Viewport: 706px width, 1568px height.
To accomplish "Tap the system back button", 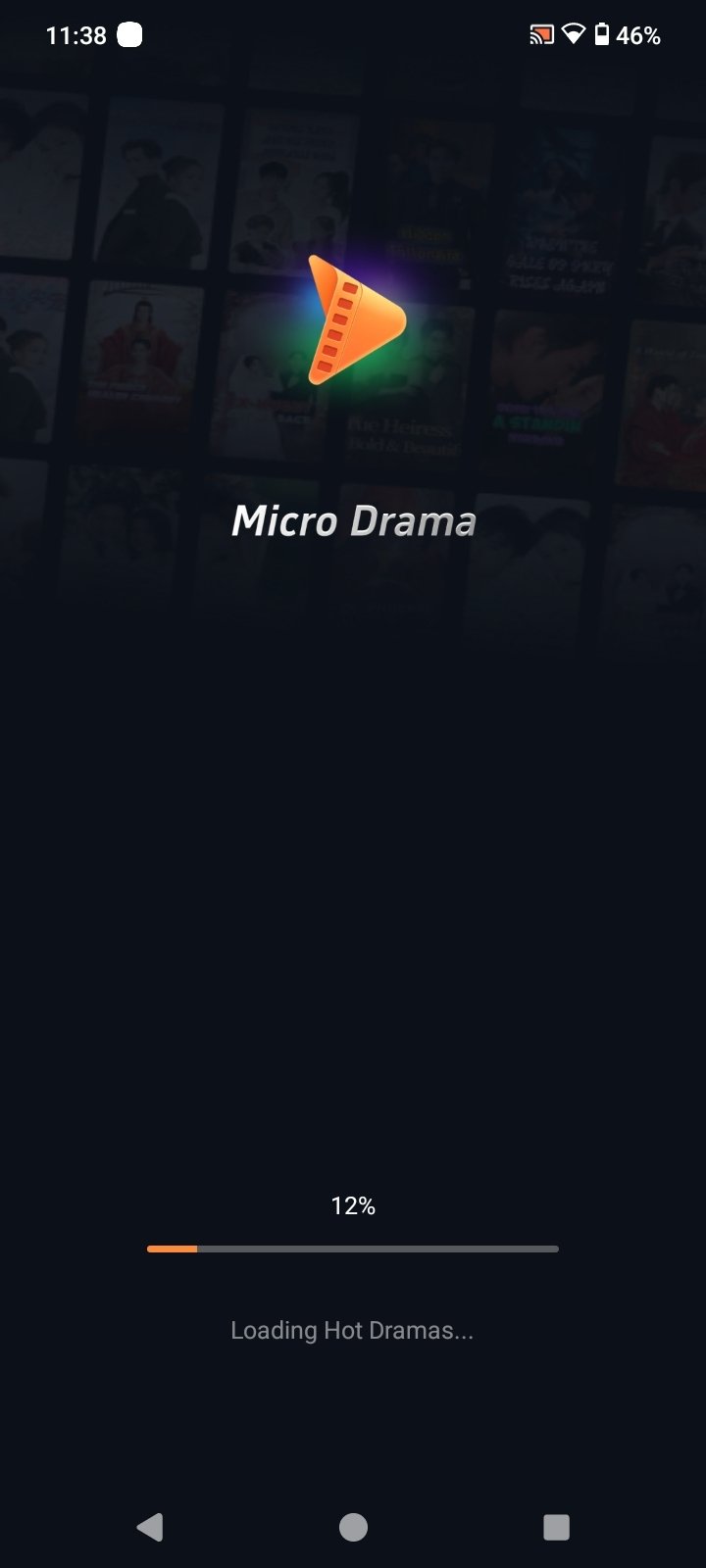I will click(x=150, y=1526).
